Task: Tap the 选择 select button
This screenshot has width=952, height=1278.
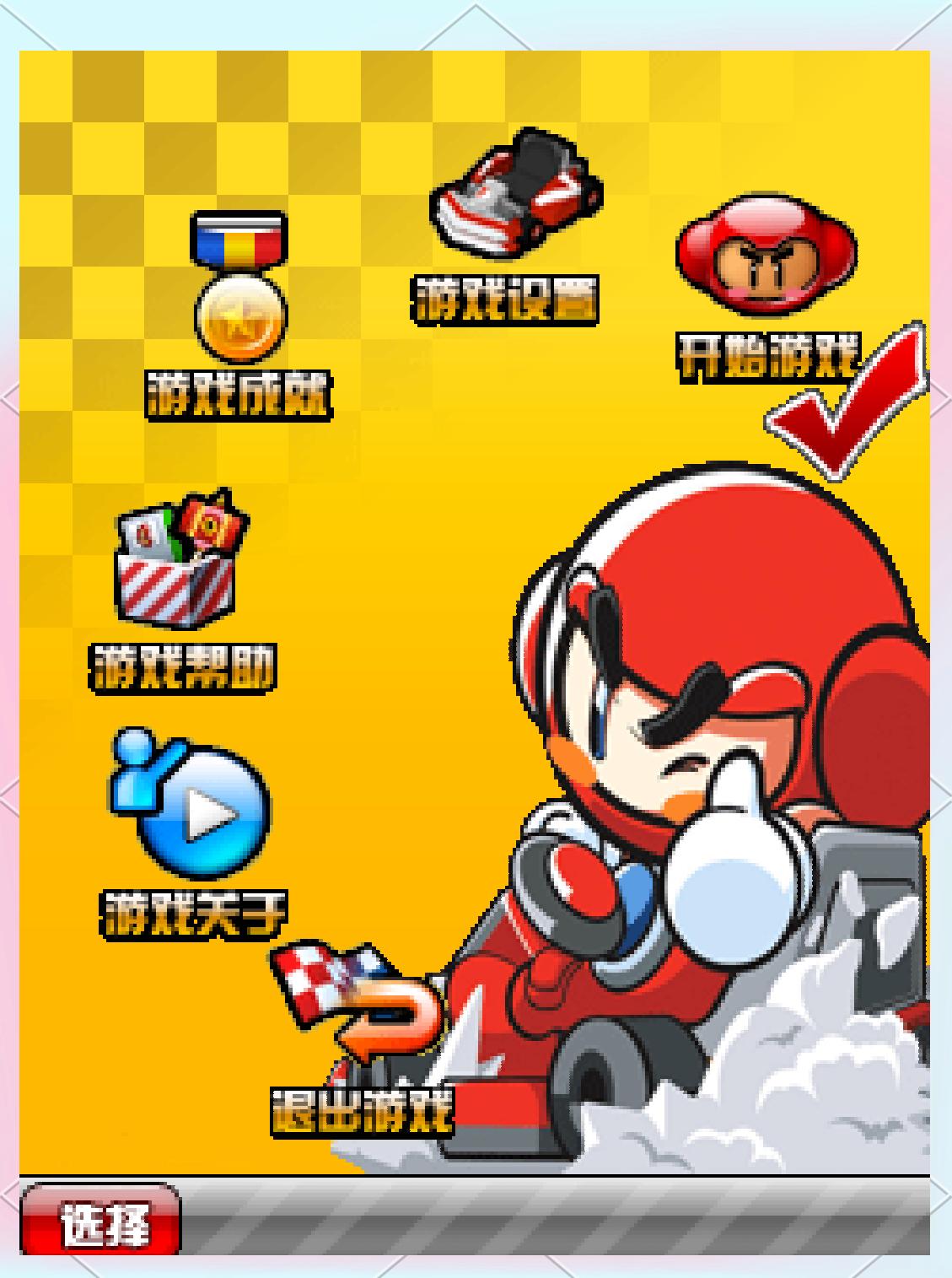Action: coord(101,1223)
